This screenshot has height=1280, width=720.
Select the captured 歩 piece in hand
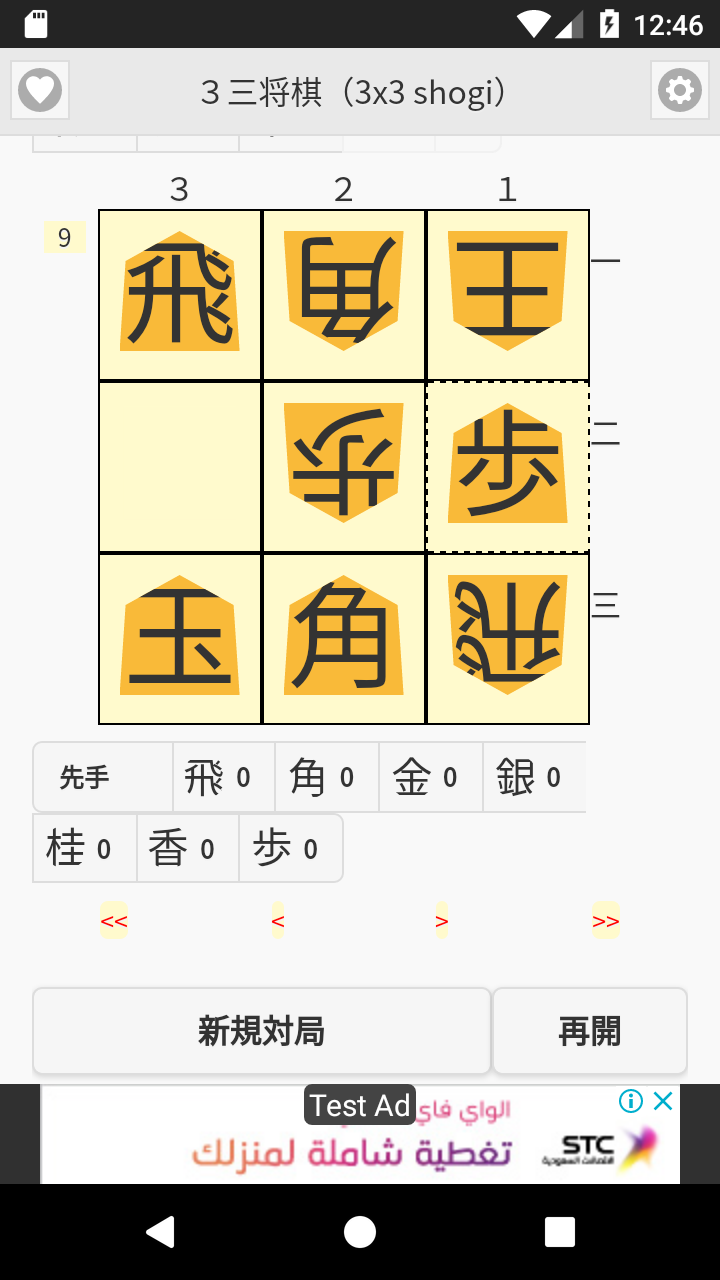coord(290,849)
